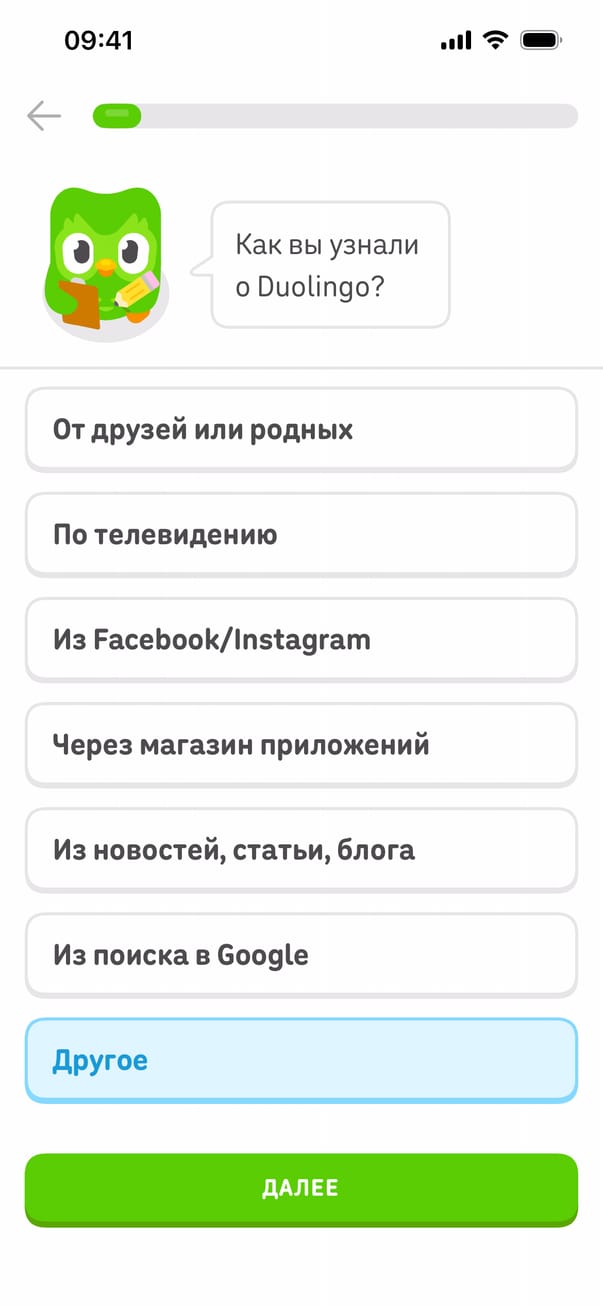Pick 'Из поиска в Google' answer
Viewport: 603px width, 1305px height.
click(301, 955)
